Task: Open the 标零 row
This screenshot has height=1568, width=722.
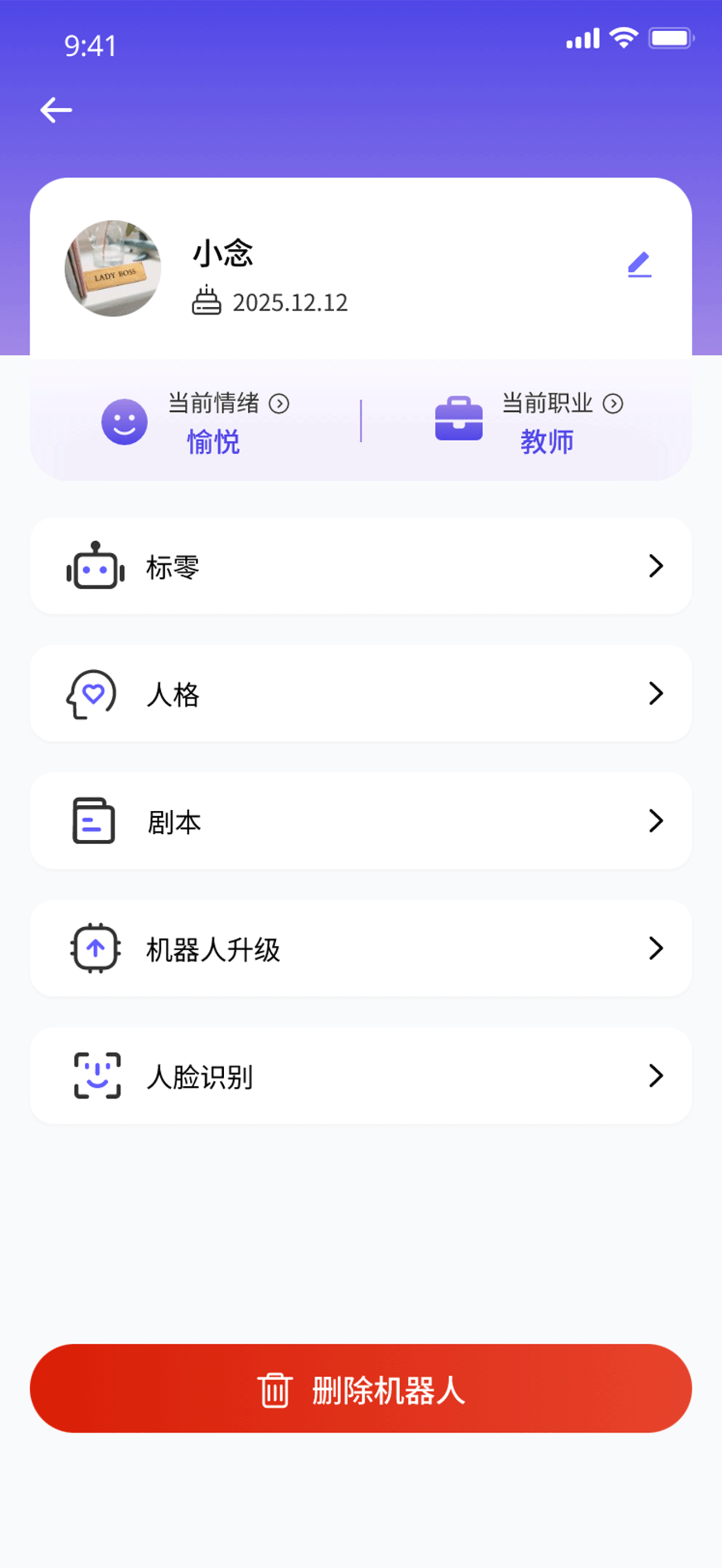Action: pyautogui.click(x=361, y=566)
